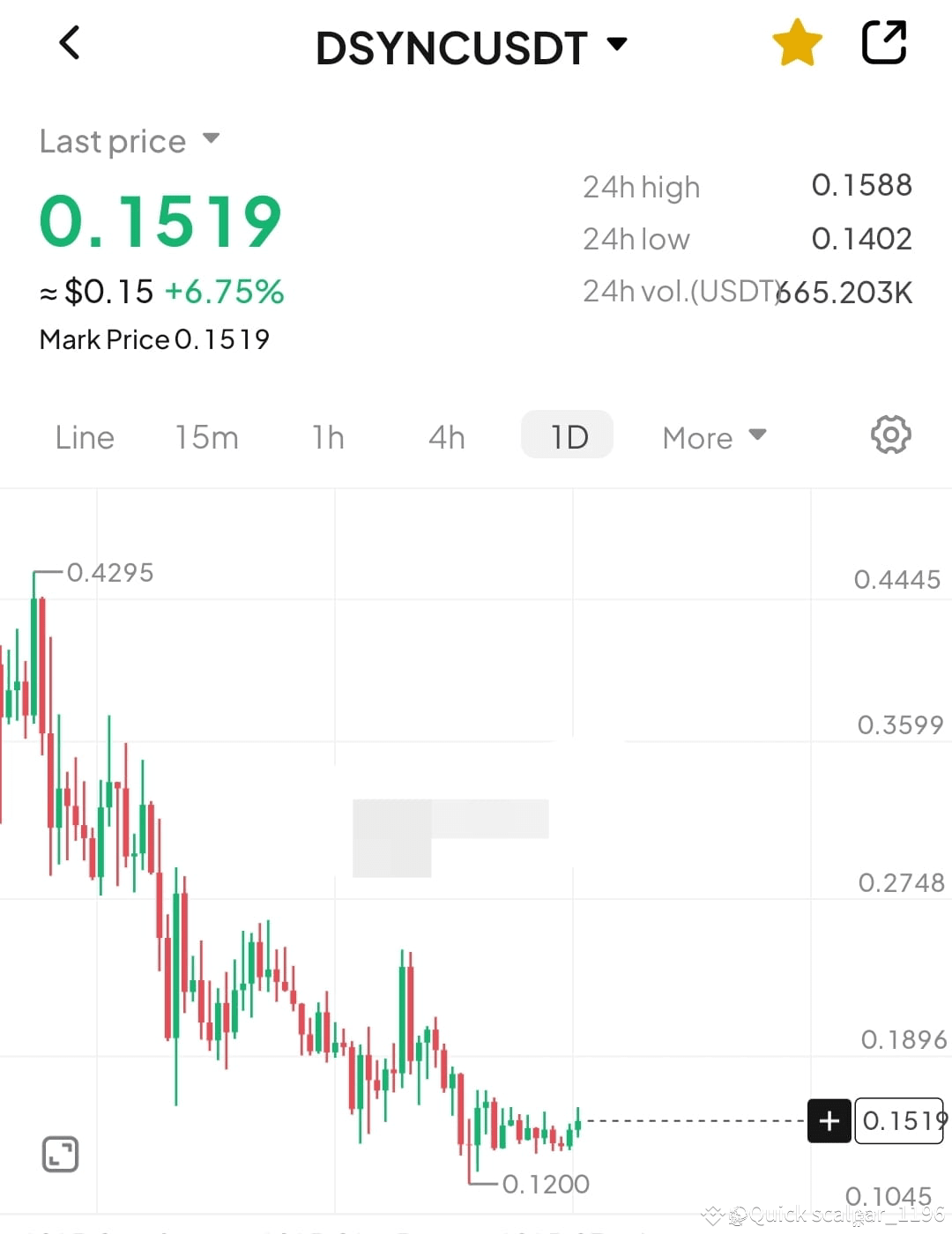The height and width of the screenshot is (1234, 952).
Task: Enable the 1D candle interval
Action: (x=567, y=435)
